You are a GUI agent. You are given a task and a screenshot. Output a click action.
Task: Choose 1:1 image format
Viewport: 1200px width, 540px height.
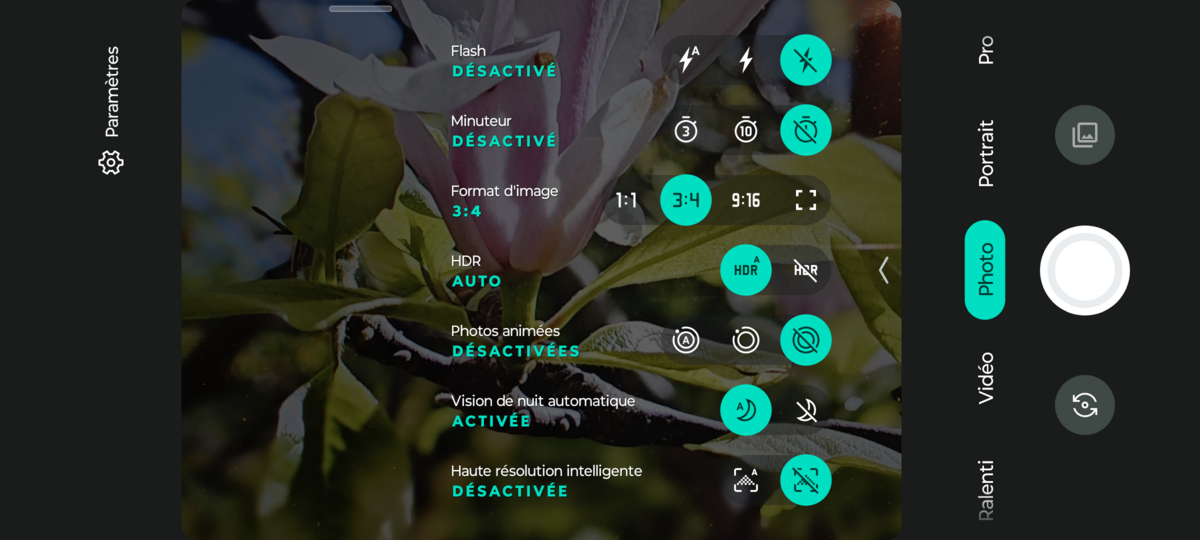(626, 200)
